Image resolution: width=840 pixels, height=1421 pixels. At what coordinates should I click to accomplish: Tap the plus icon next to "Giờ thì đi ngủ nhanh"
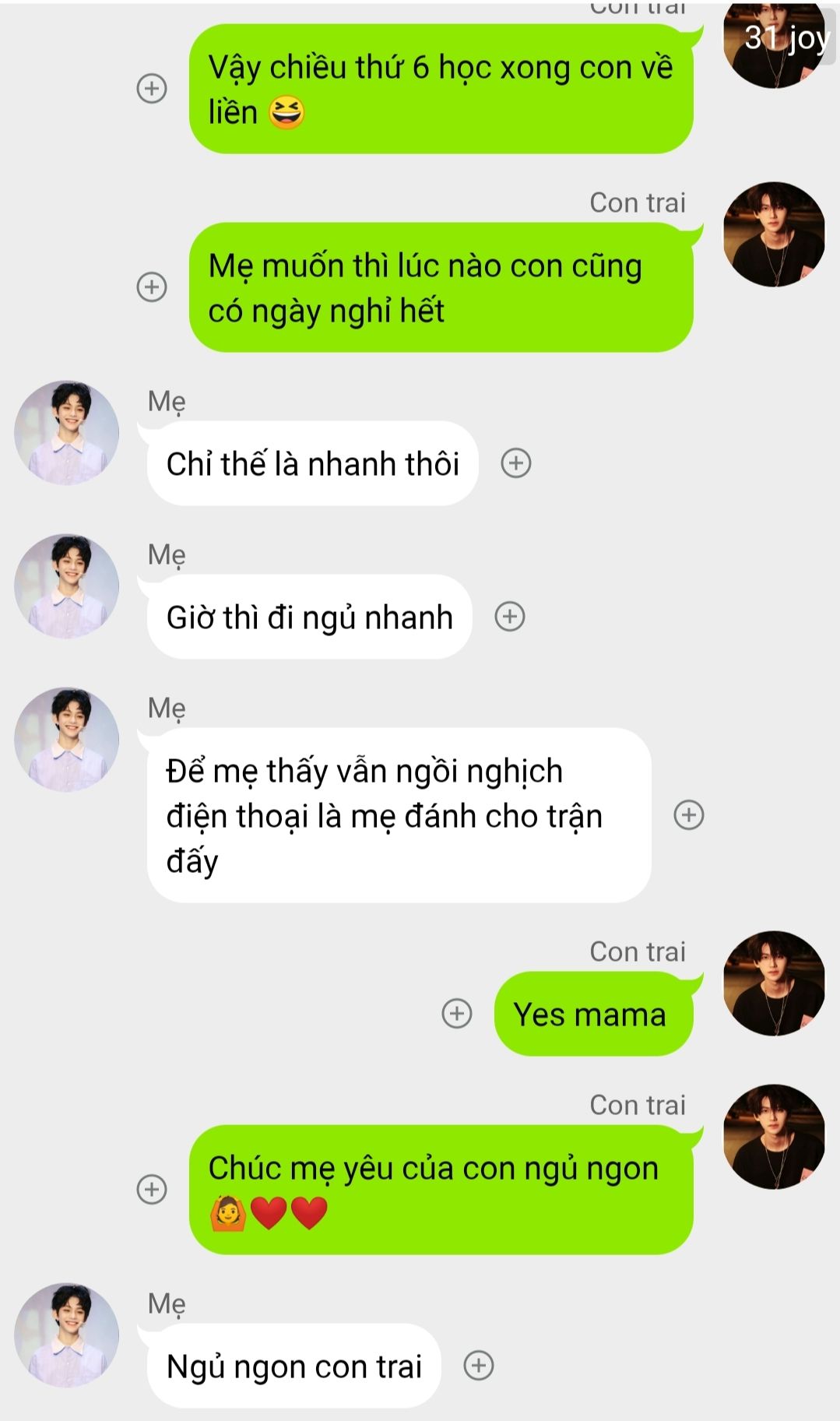[510, 617]
